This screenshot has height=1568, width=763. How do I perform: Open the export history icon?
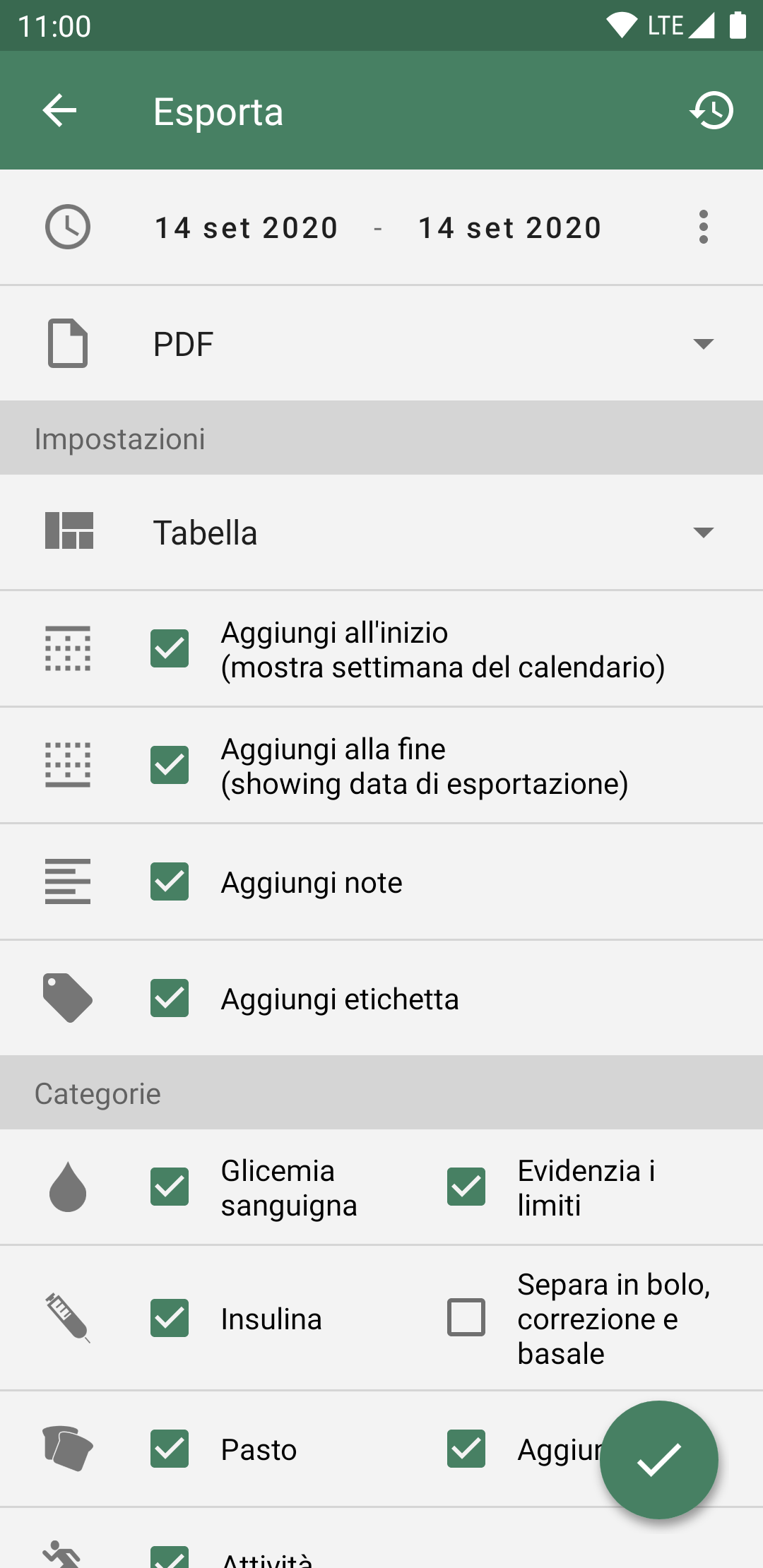point(711,111)
